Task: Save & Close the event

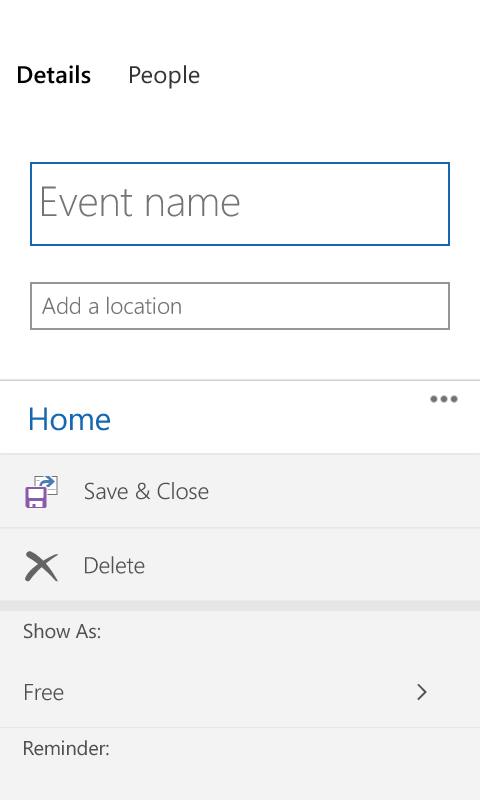Action: click(x=240, y=491)
